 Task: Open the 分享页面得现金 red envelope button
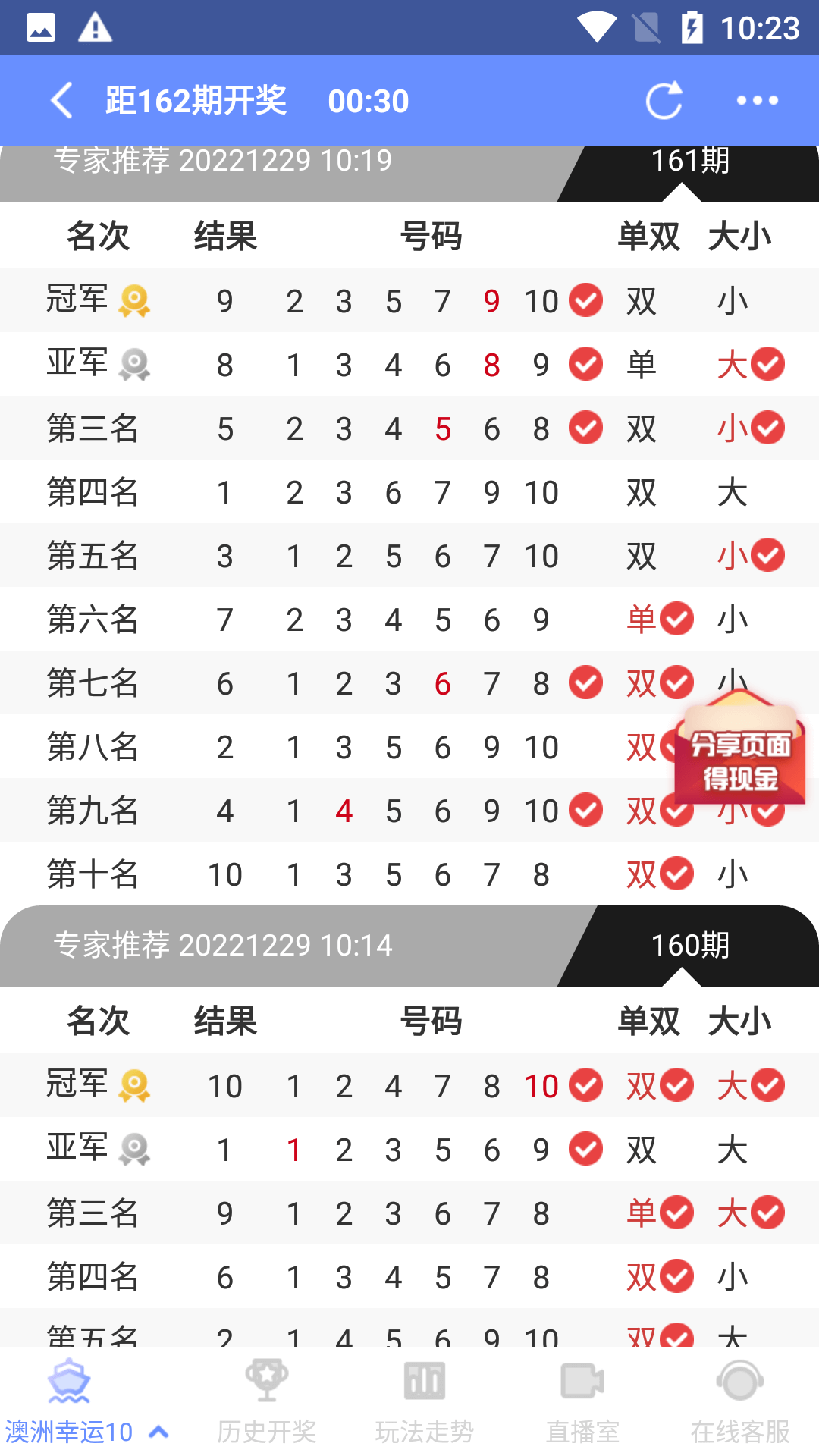coord(739,758)
